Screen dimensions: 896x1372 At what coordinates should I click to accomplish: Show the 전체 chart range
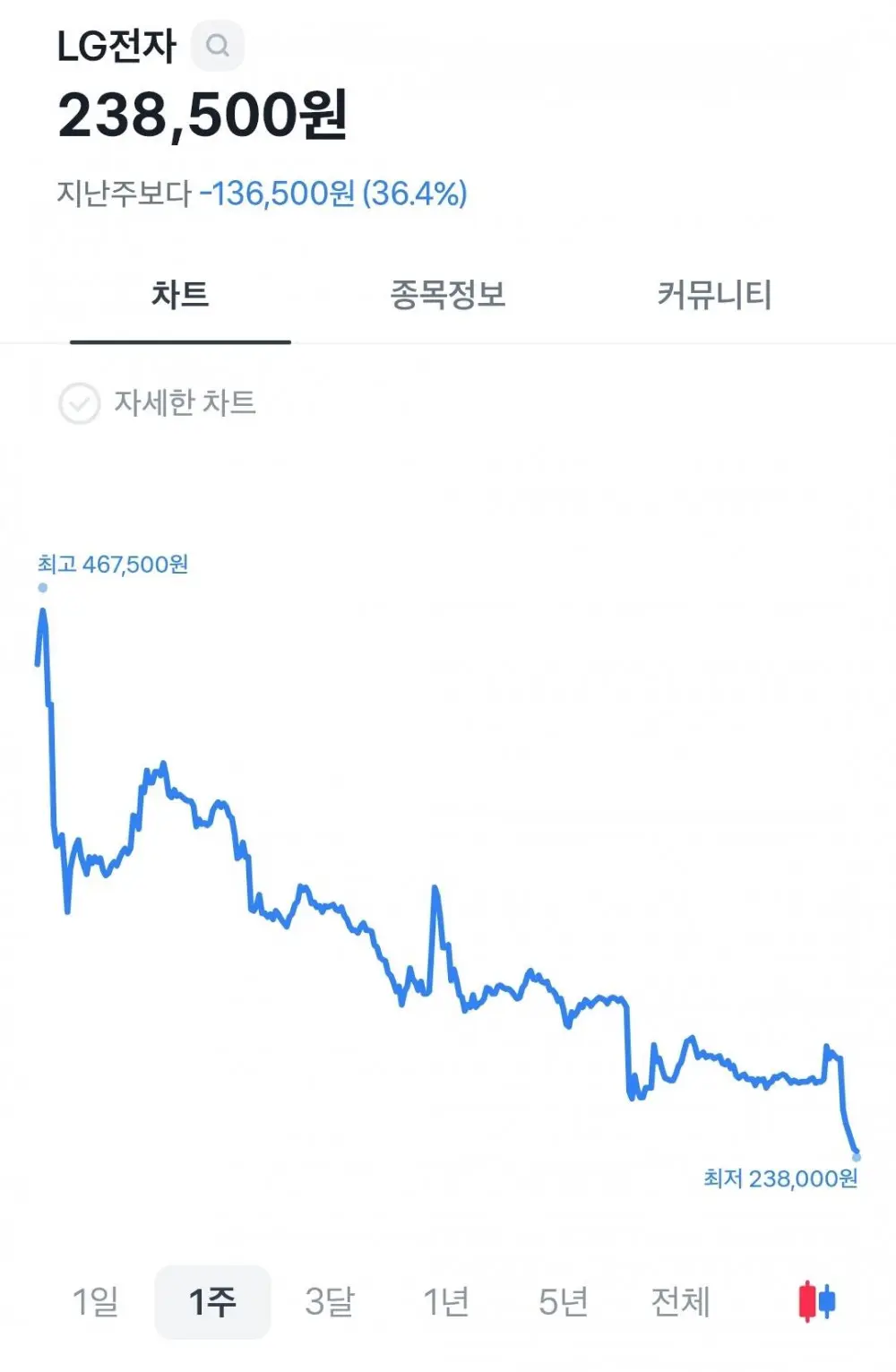680,1301
